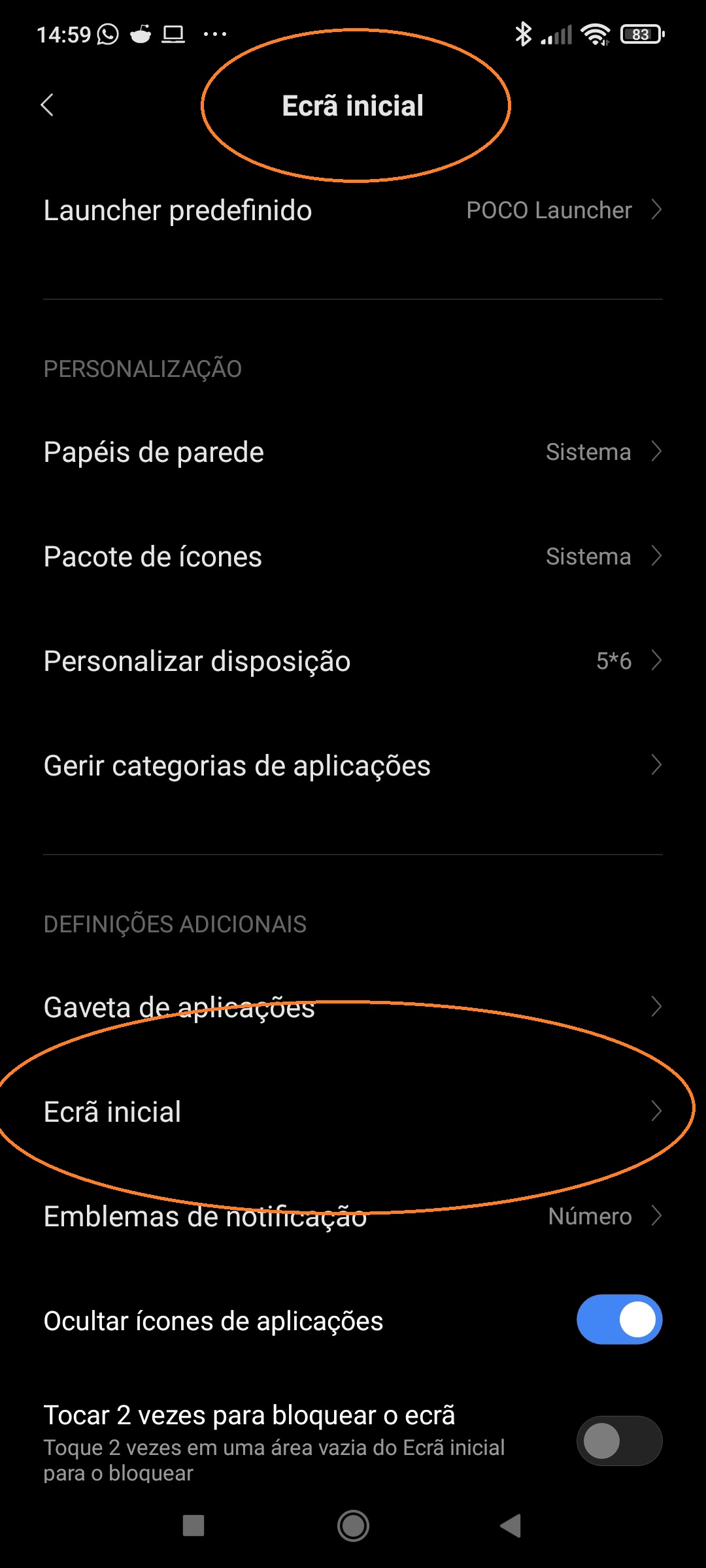Open Launcher predefinido setting

[x=353, y=210]
